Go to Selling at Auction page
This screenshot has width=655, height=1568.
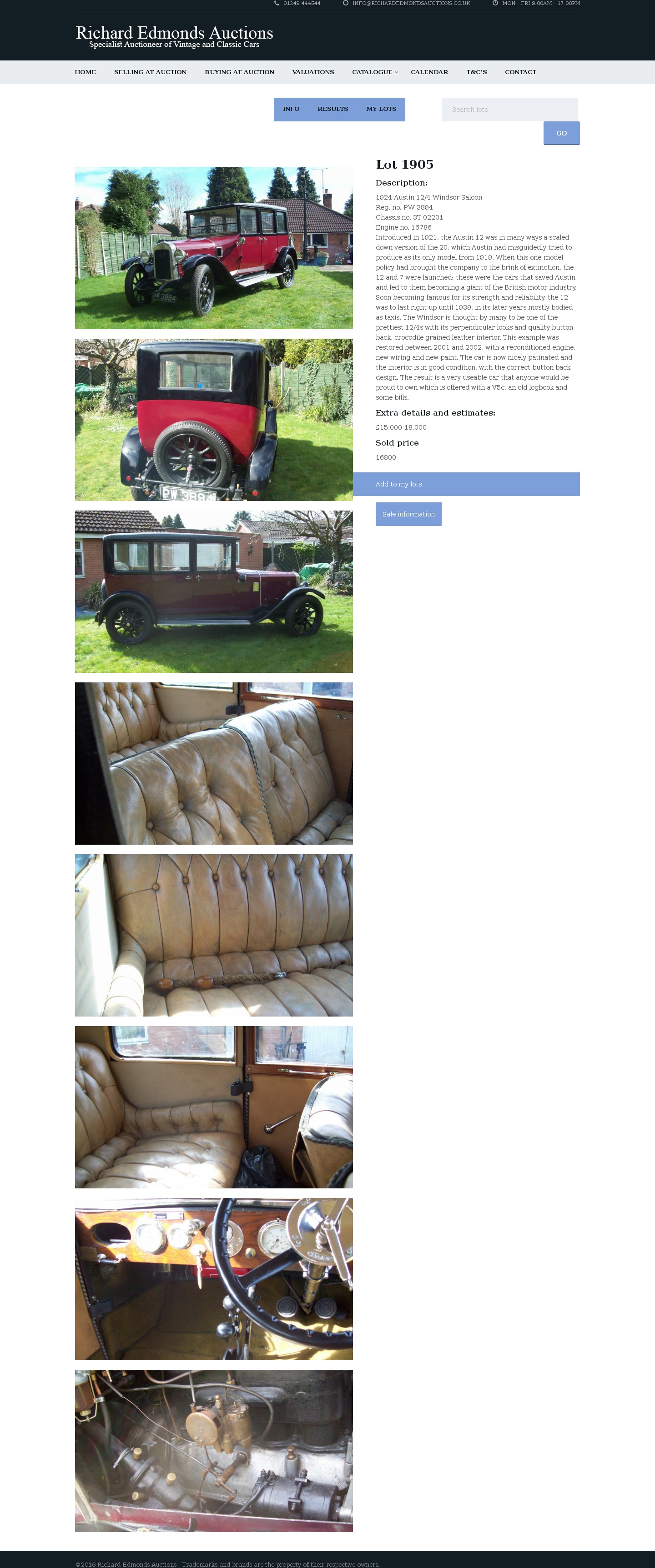[x=151, y=72]
